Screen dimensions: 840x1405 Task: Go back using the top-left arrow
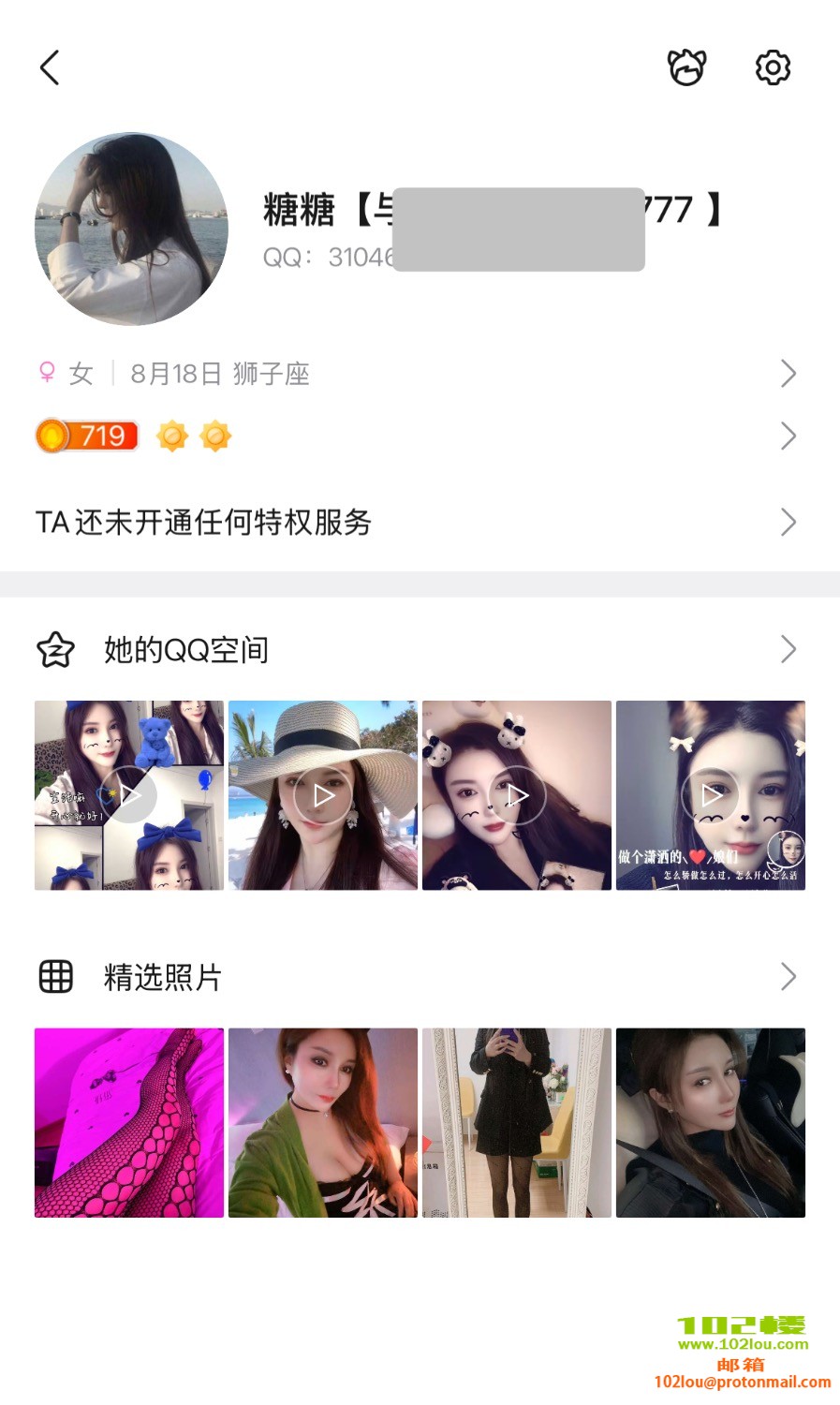point(51,67)
